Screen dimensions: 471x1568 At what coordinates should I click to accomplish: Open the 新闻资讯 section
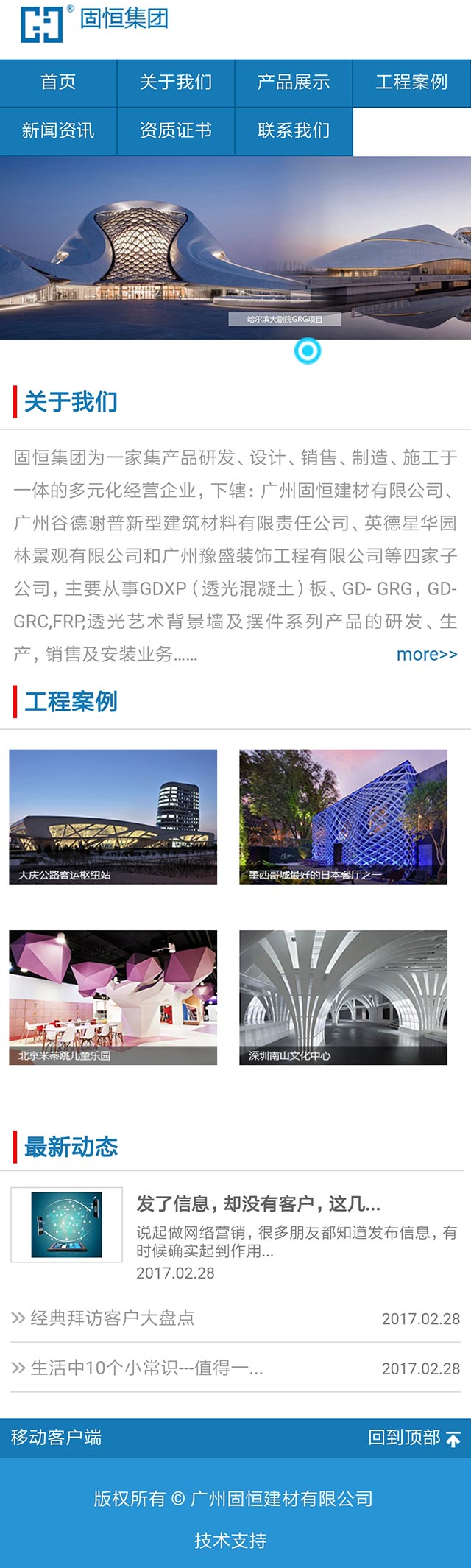[58, 130]
